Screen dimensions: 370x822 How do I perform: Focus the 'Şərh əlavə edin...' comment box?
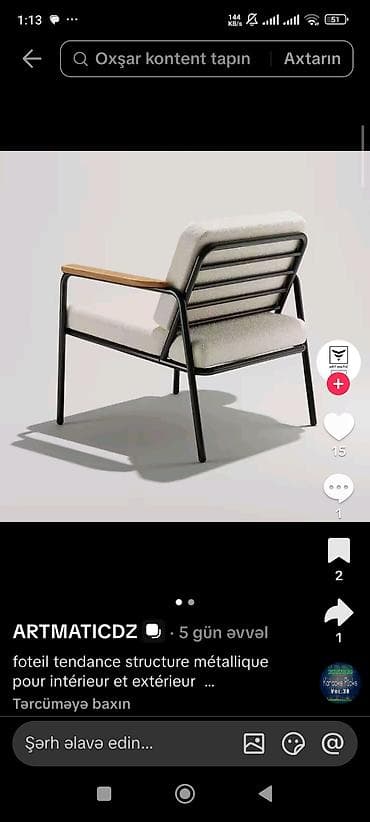coord(126,743)
